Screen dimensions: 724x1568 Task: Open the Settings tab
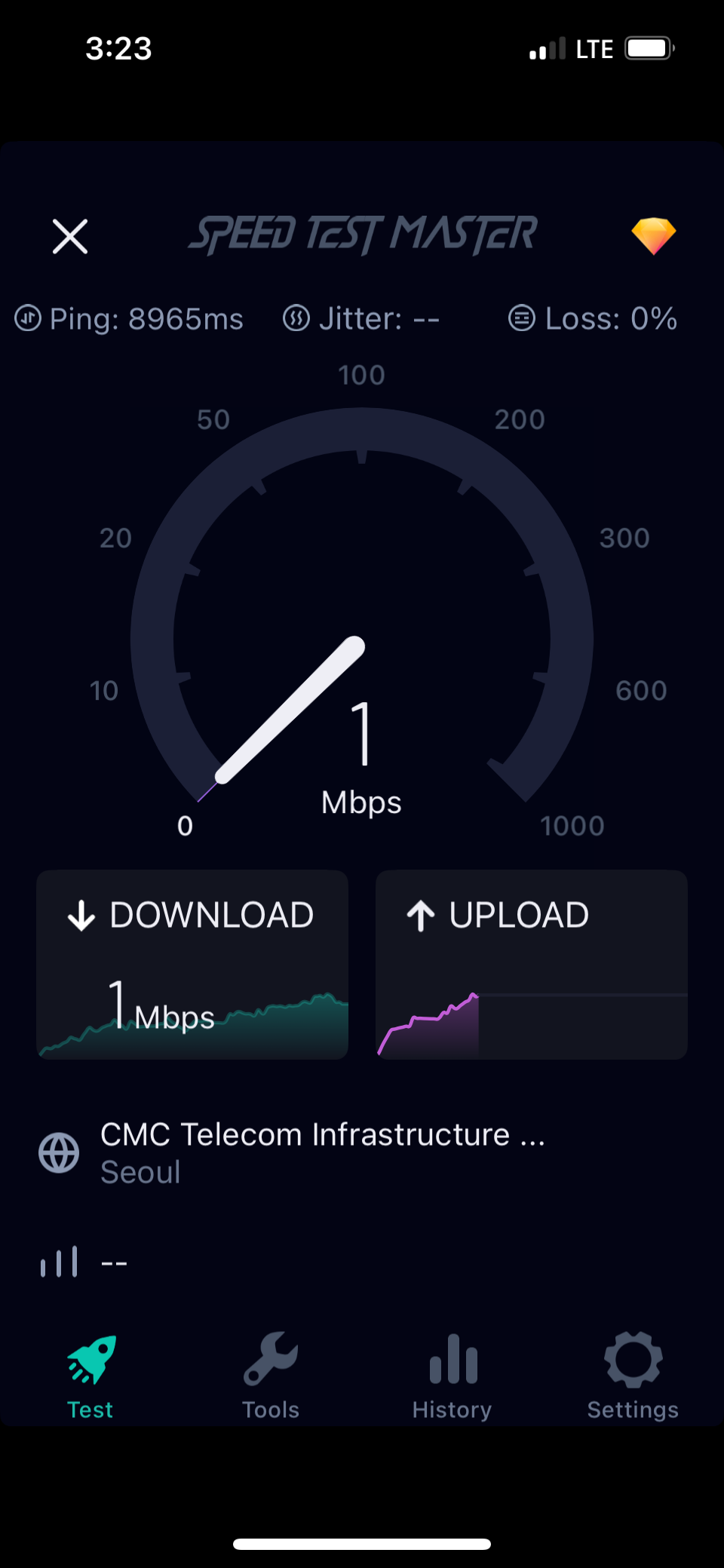[633, 1376]
